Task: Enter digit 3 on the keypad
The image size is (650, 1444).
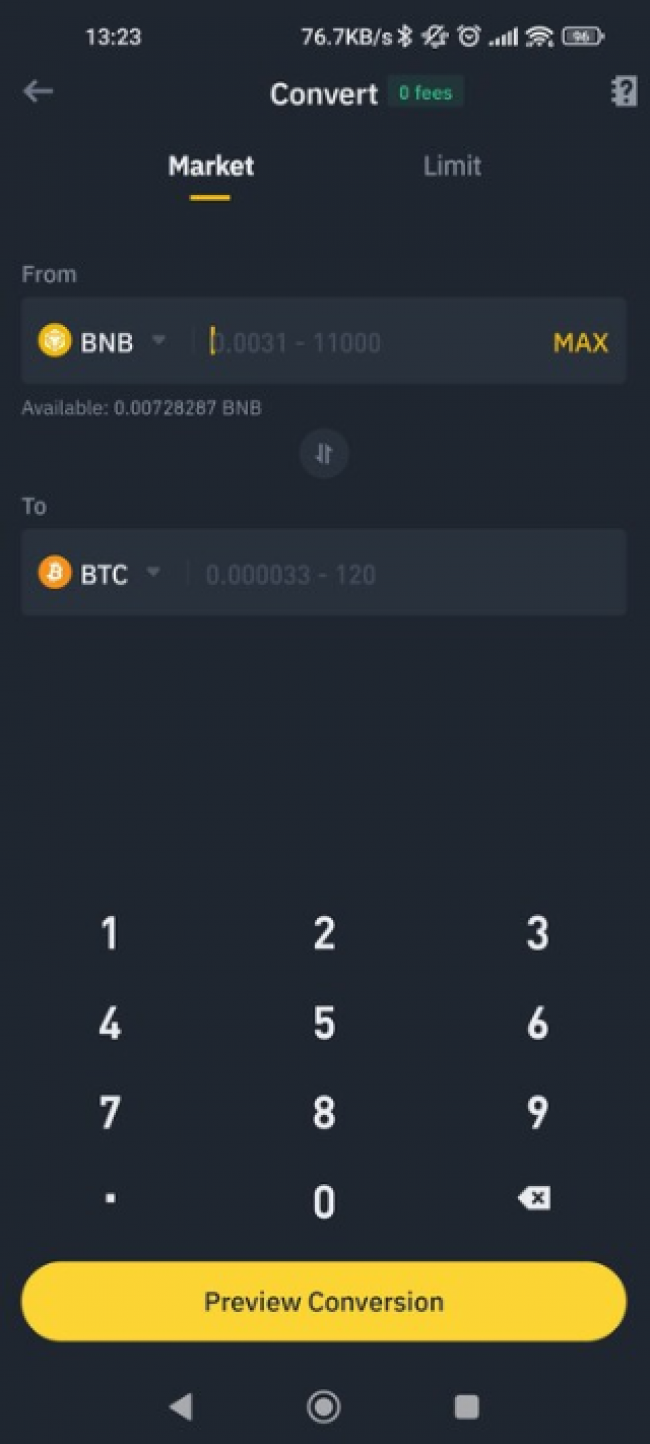Action: [537, 934]
